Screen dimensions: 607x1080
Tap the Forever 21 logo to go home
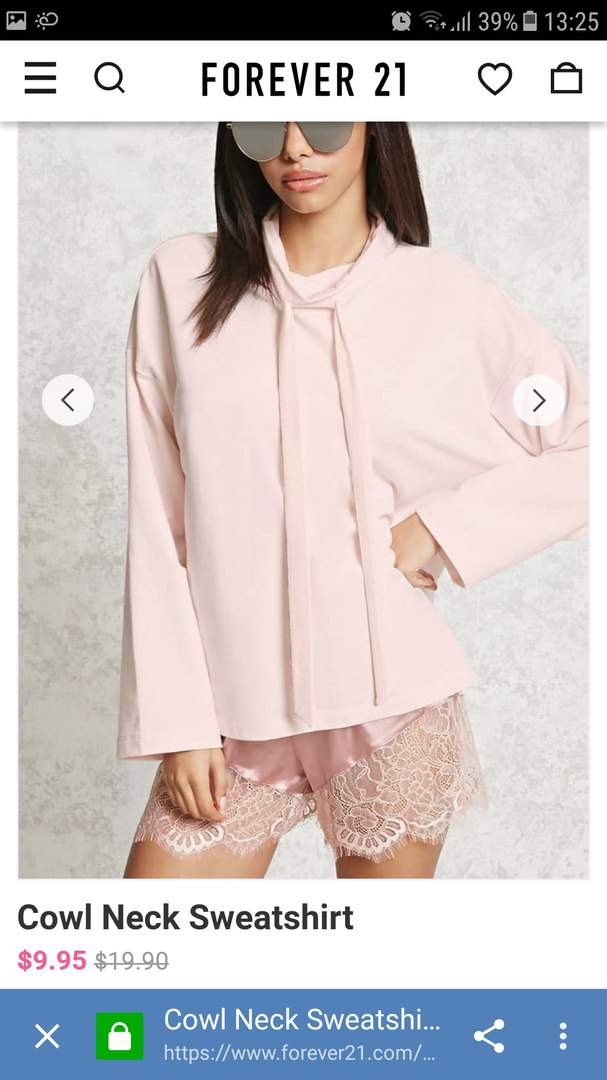(x=304, y=79)
